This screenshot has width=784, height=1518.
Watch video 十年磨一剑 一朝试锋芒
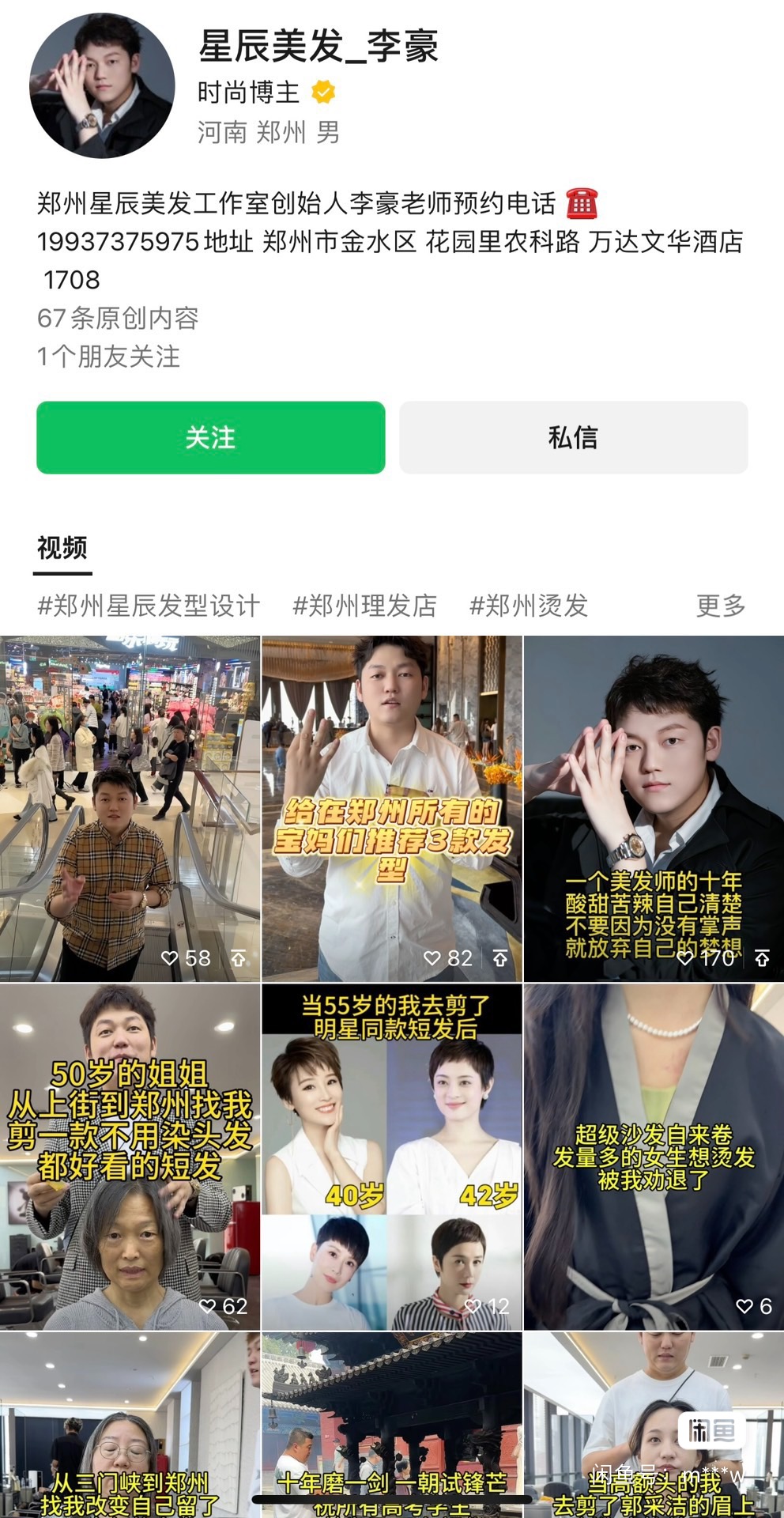click(x=392, y=1415)
